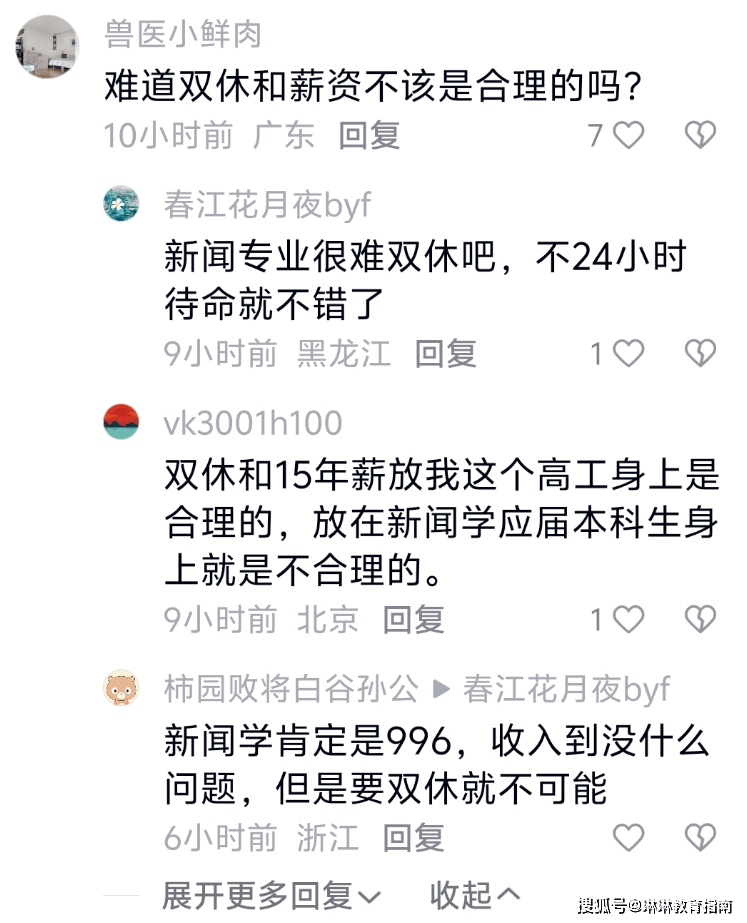Screen dimensions: 747x923
Task: Reply to 柿园败将白谷孙公's comment
Action: click(414, 837)
